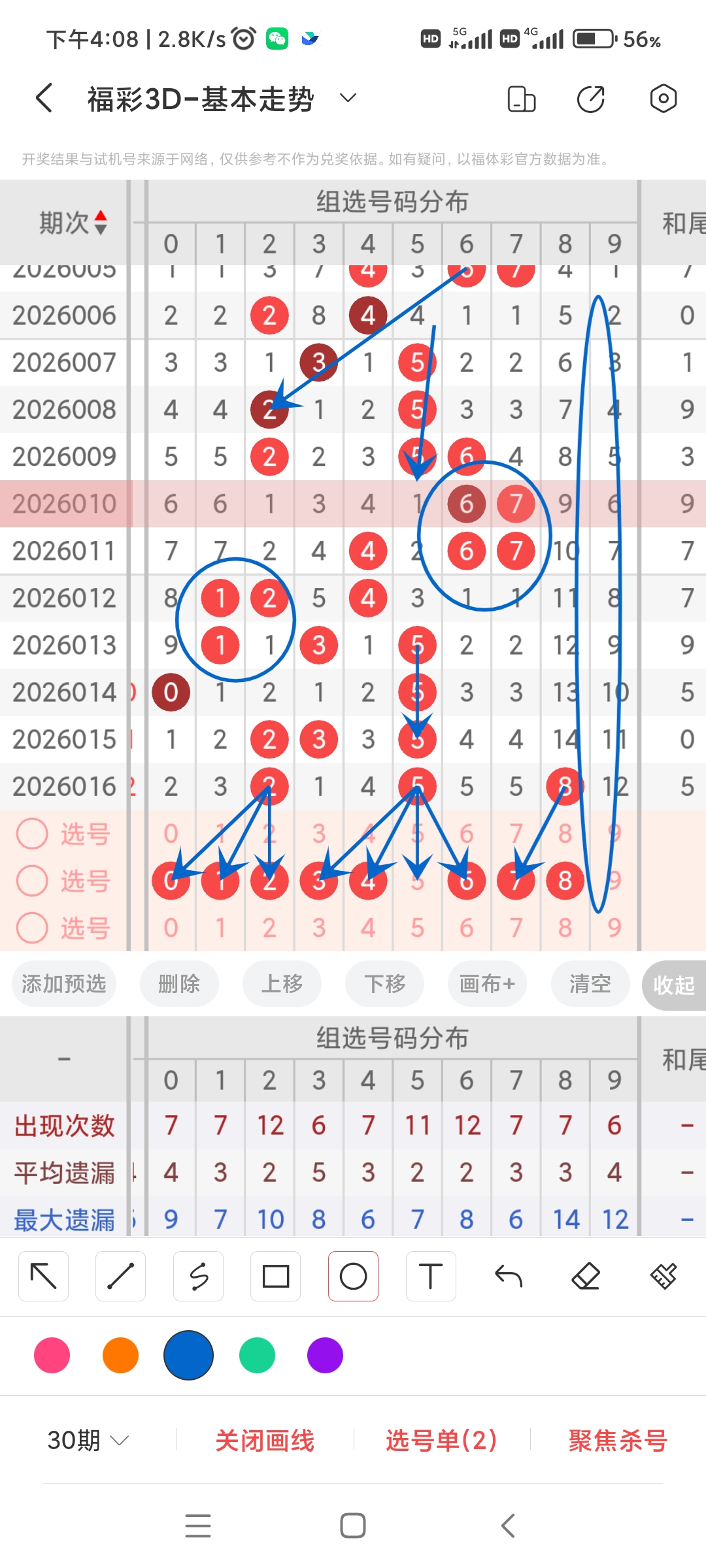The height and width of the screenshot is (1568, 706).
Task: Undo the last drawing action
Action: 509,1275
